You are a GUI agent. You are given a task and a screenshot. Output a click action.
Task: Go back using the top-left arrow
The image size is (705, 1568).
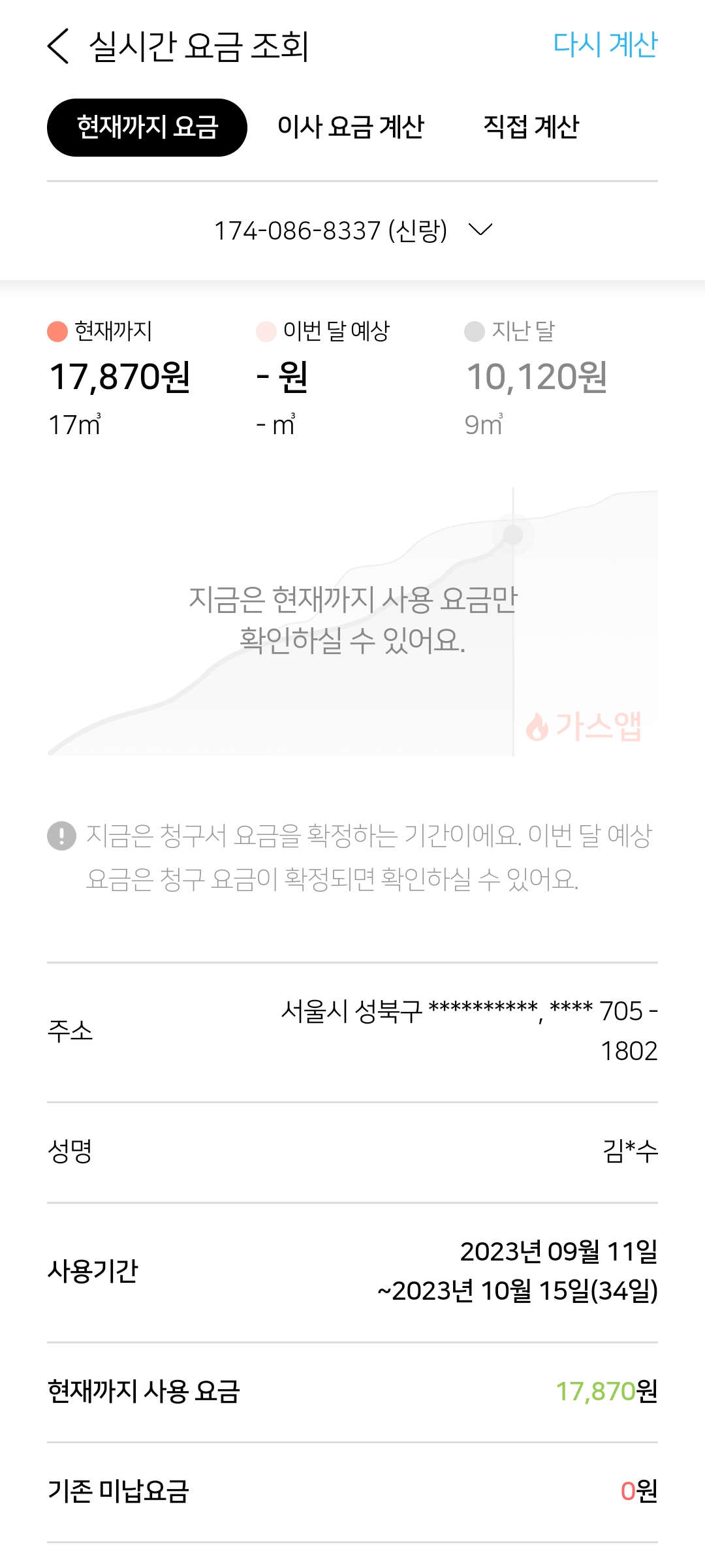tap(58, 46)
